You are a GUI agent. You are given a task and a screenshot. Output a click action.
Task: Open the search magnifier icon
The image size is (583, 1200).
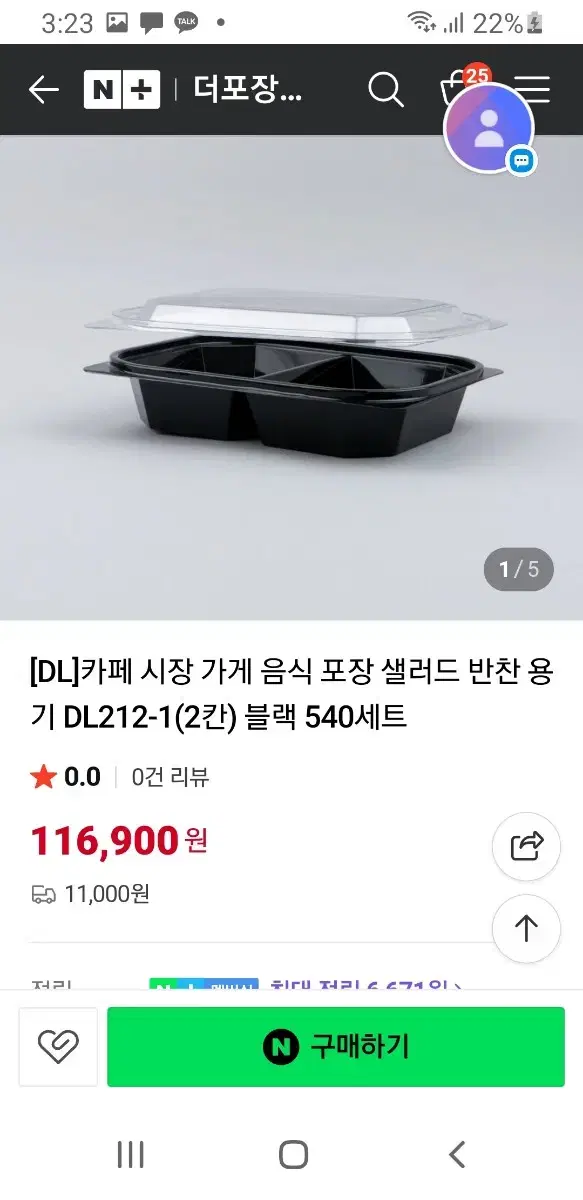click(x=385, y=90)
